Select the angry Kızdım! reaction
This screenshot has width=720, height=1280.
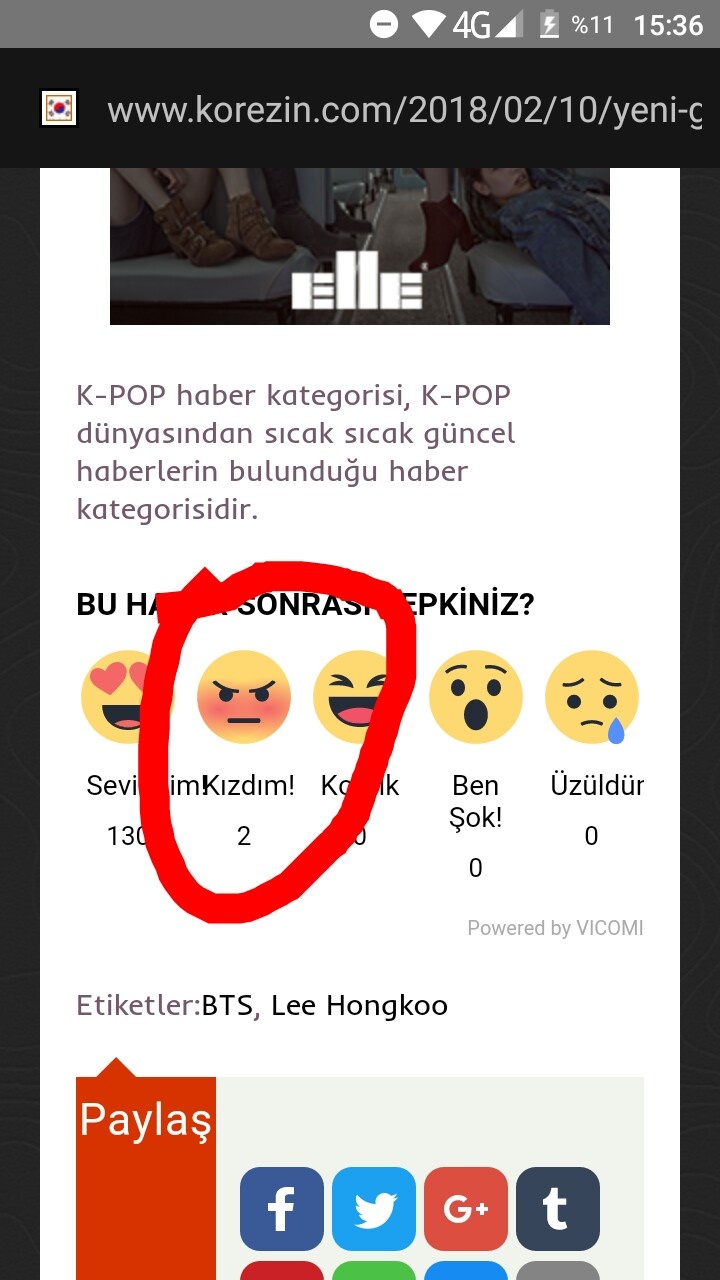[x=244, y=697]
